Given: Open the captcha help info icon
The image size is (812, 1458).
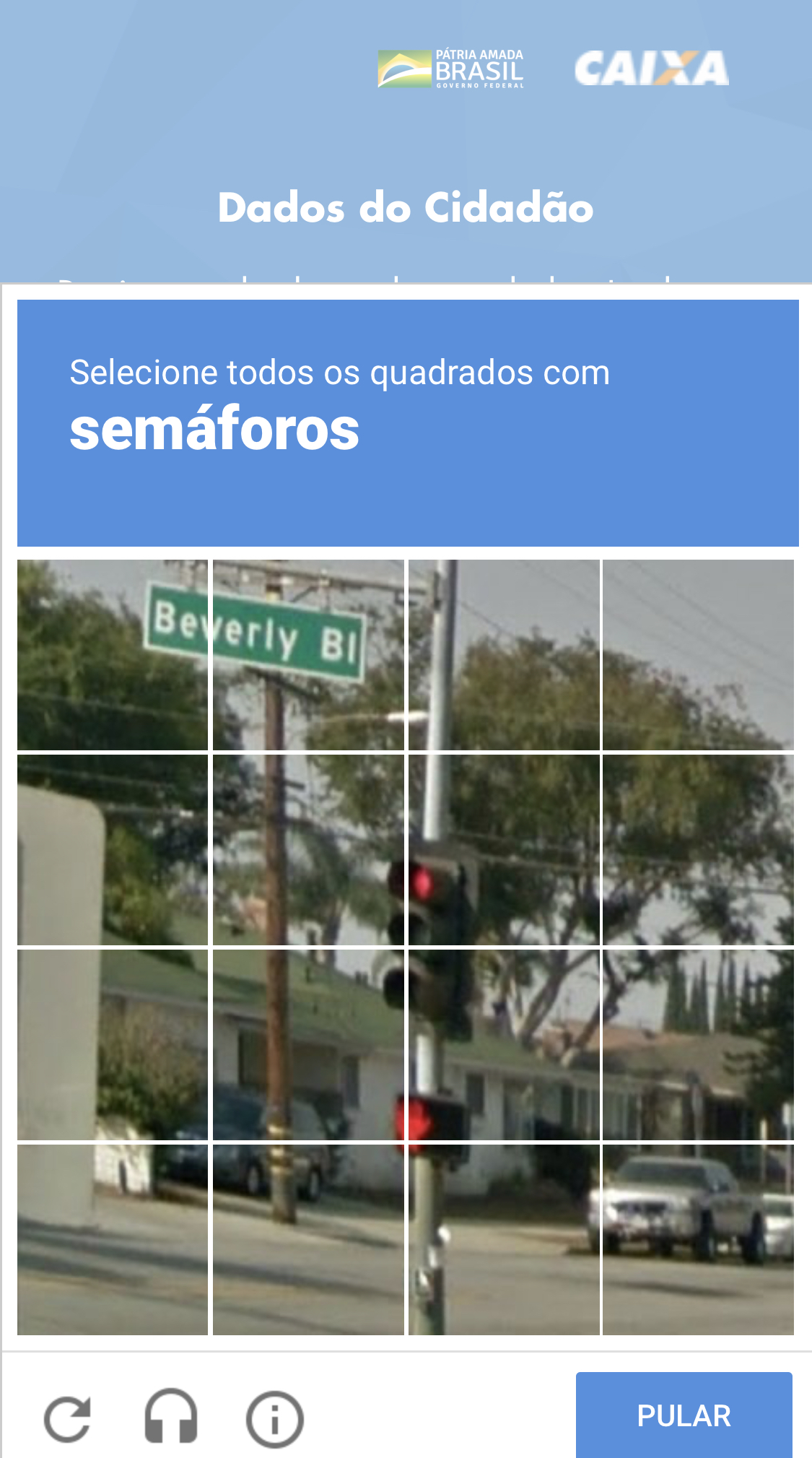Looking at the screenshot, I should coord(274,1419).
